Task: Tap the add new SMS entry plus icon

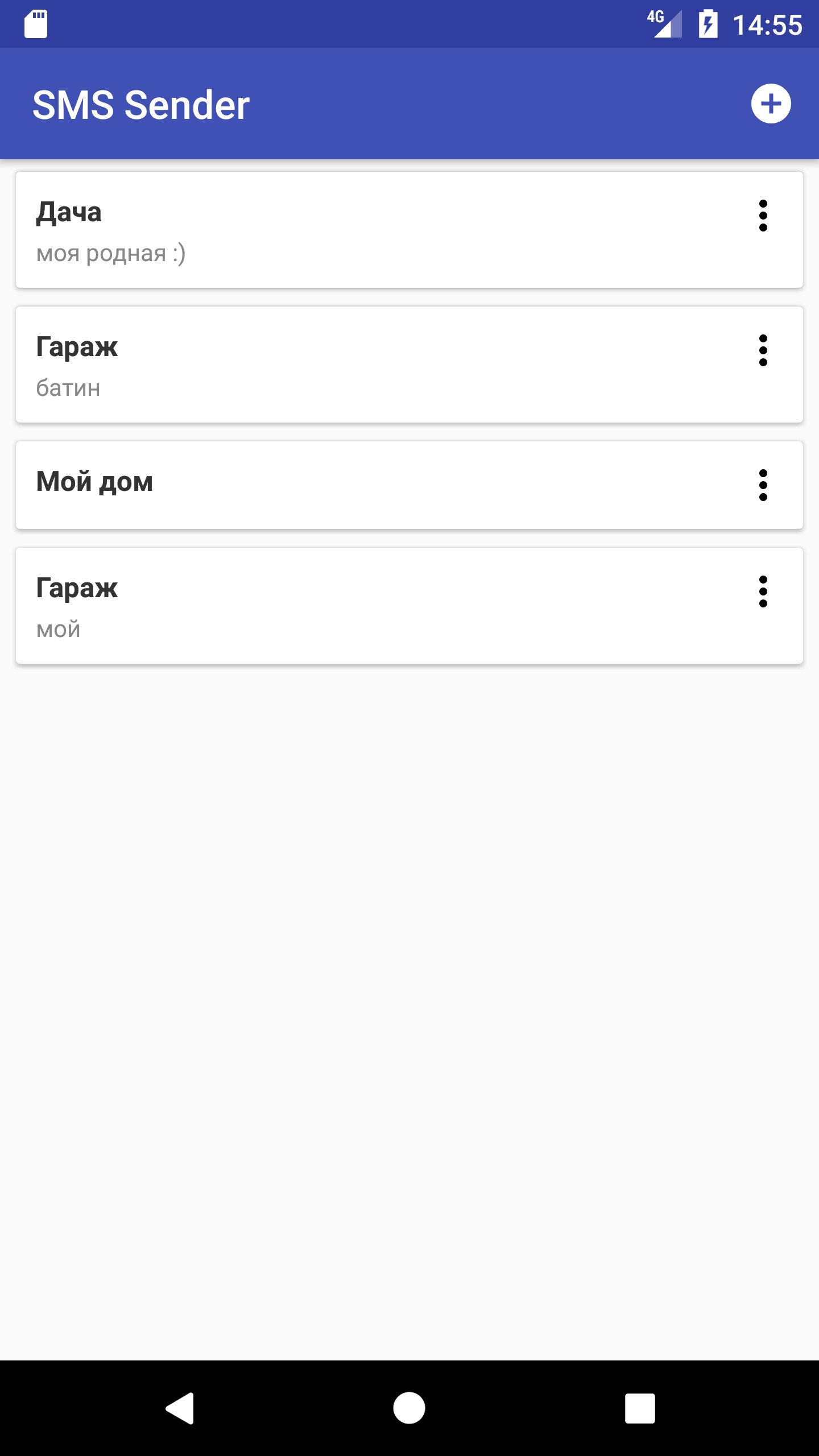Action: pyautogui.click(x=772, y=103)
